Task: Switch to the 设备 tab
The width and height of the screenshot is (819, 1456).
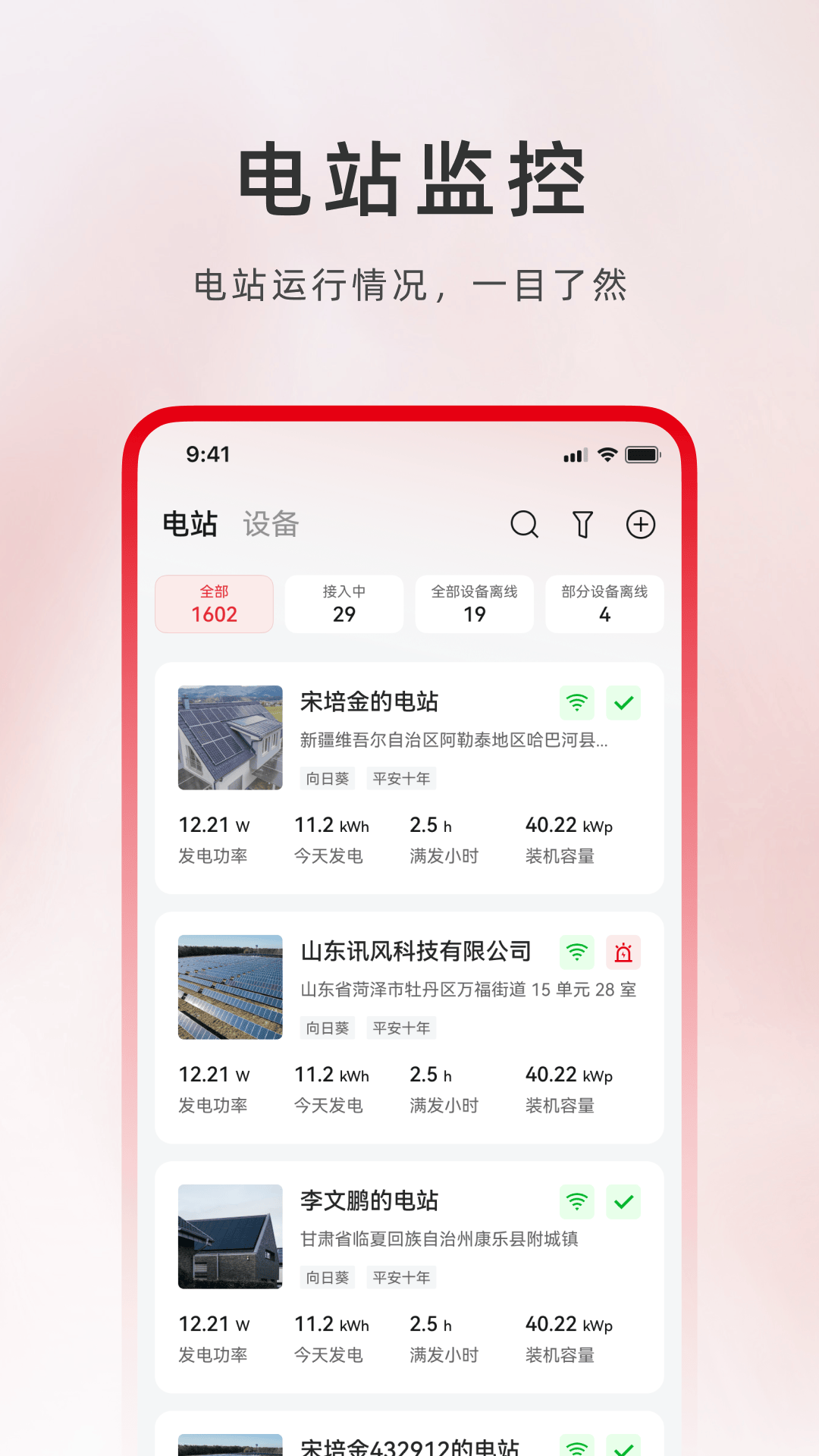Action: [269, 524]
